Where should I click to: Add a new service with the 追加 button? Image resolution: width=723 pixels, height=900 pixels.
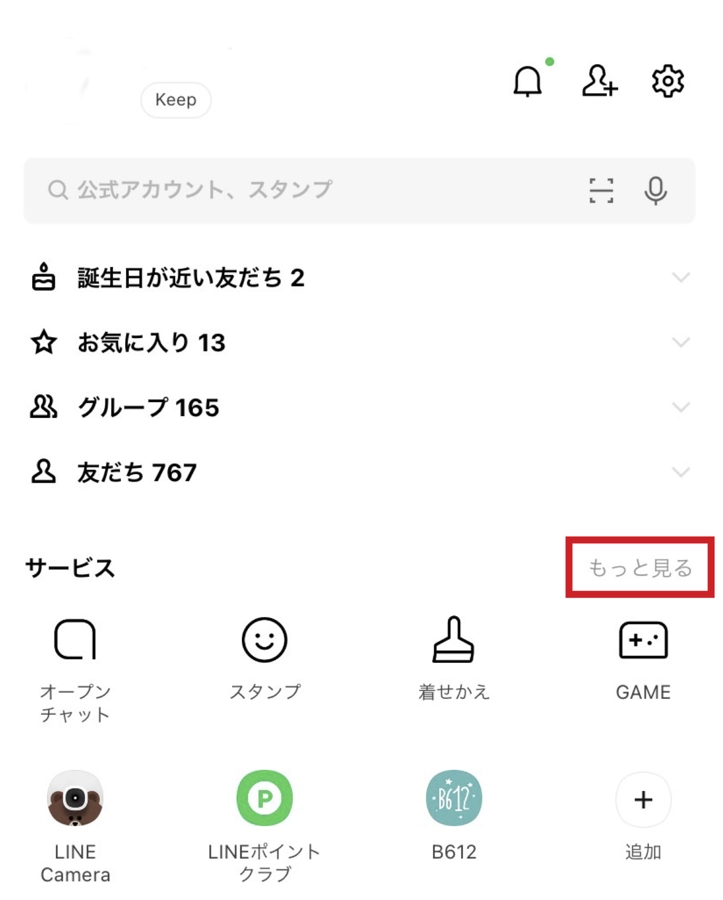click(641, 798)
